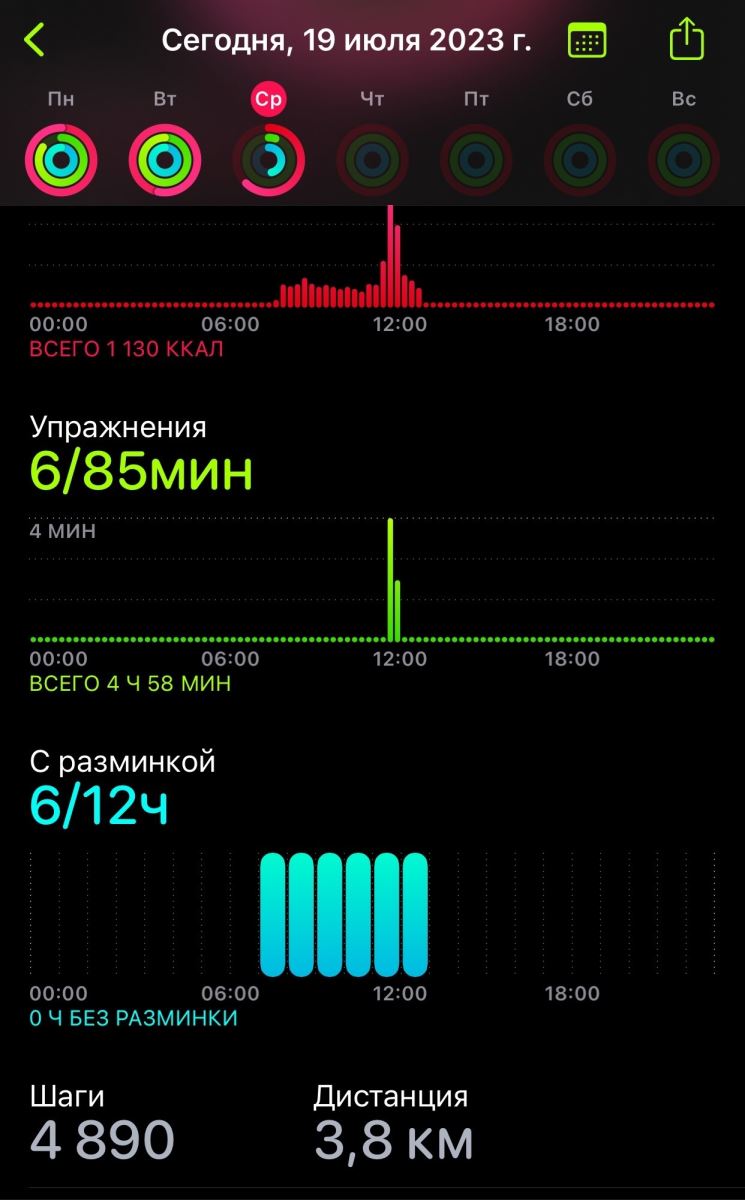The width and height of the screenshot is (745, 1200).
Task: Select Tuesday's activity rings
Action: tap(165, 159)
